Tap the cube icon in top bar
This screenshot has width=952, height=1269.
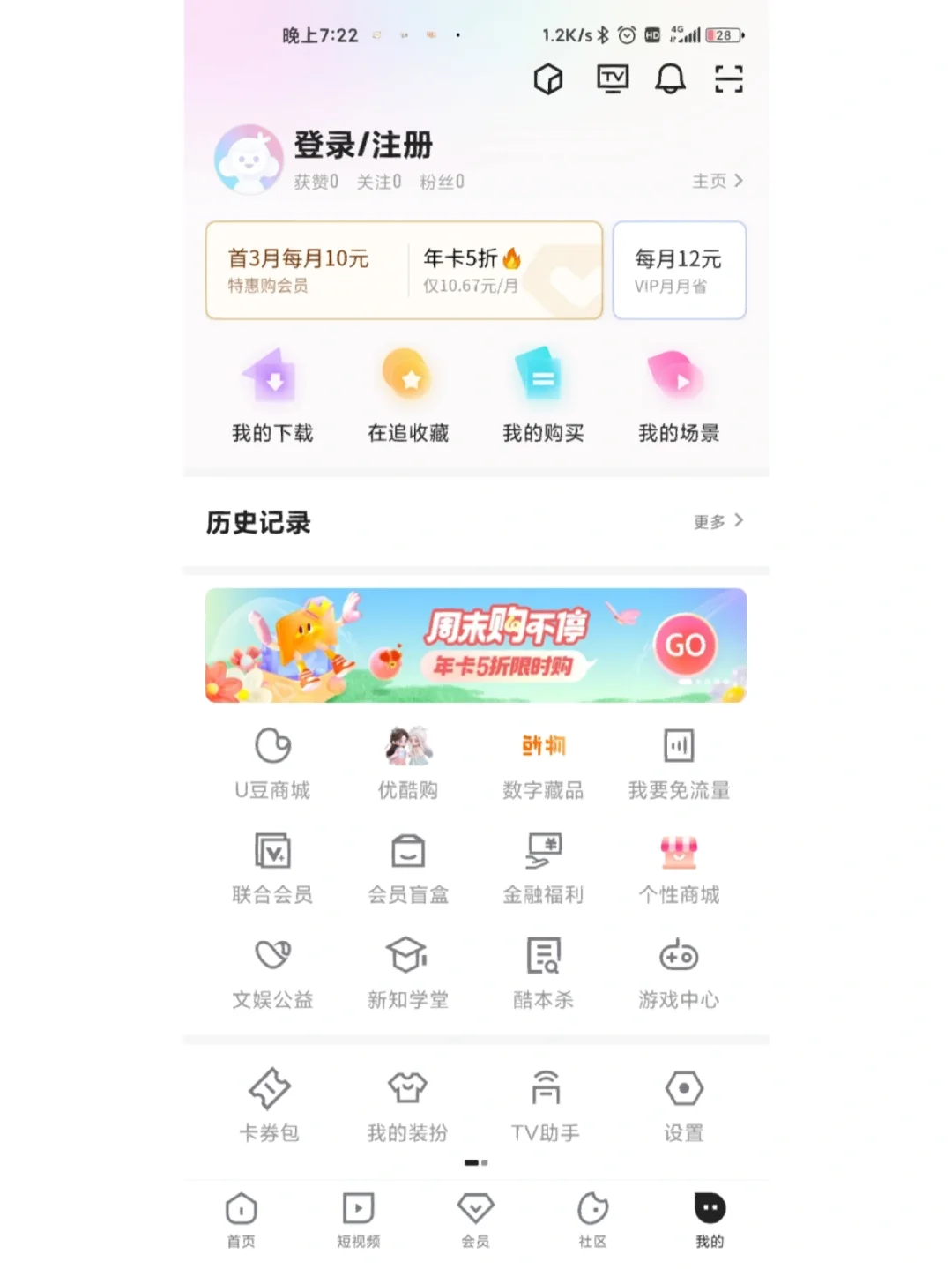tap(548, 79)
